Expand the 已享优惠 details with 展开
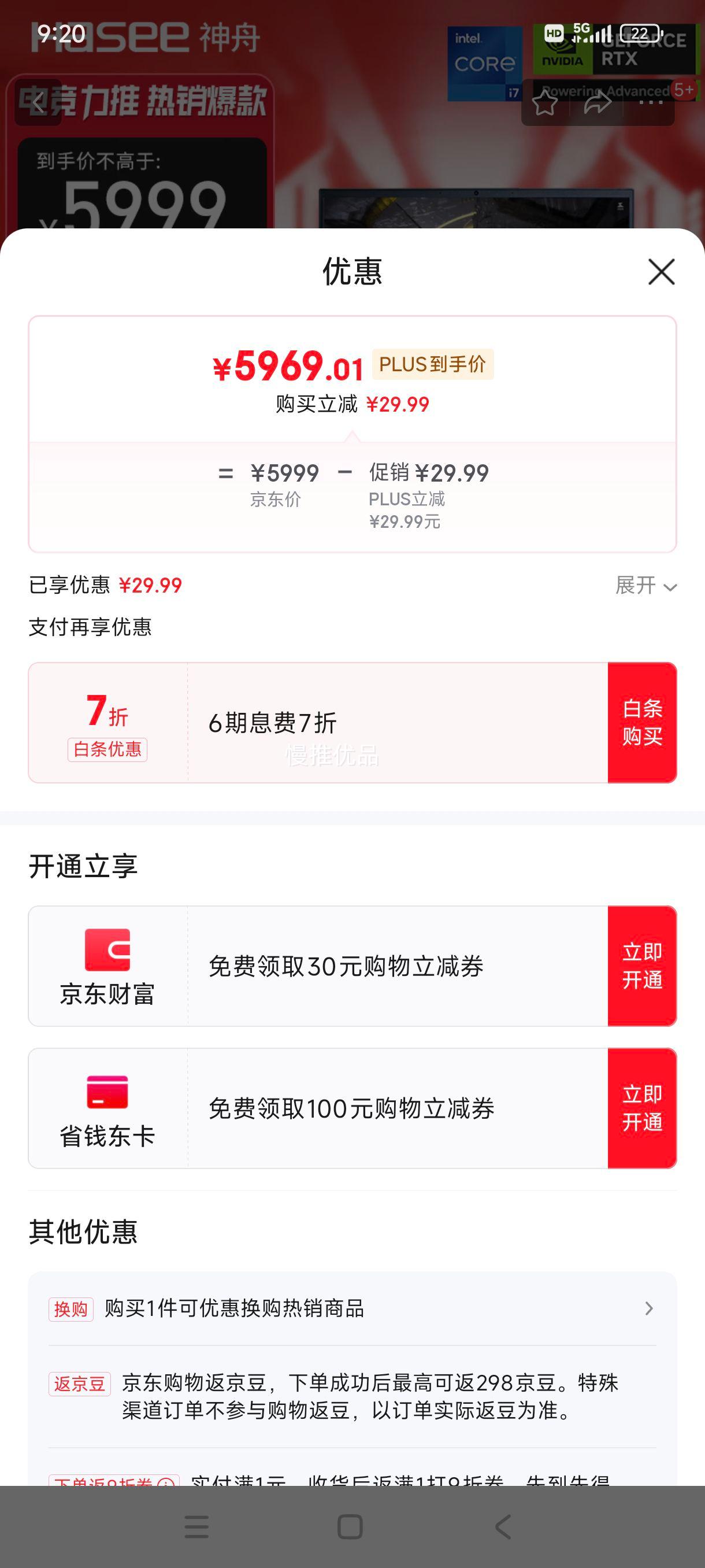This screenshot has height=1568, width=705. [x=646, y=586]
